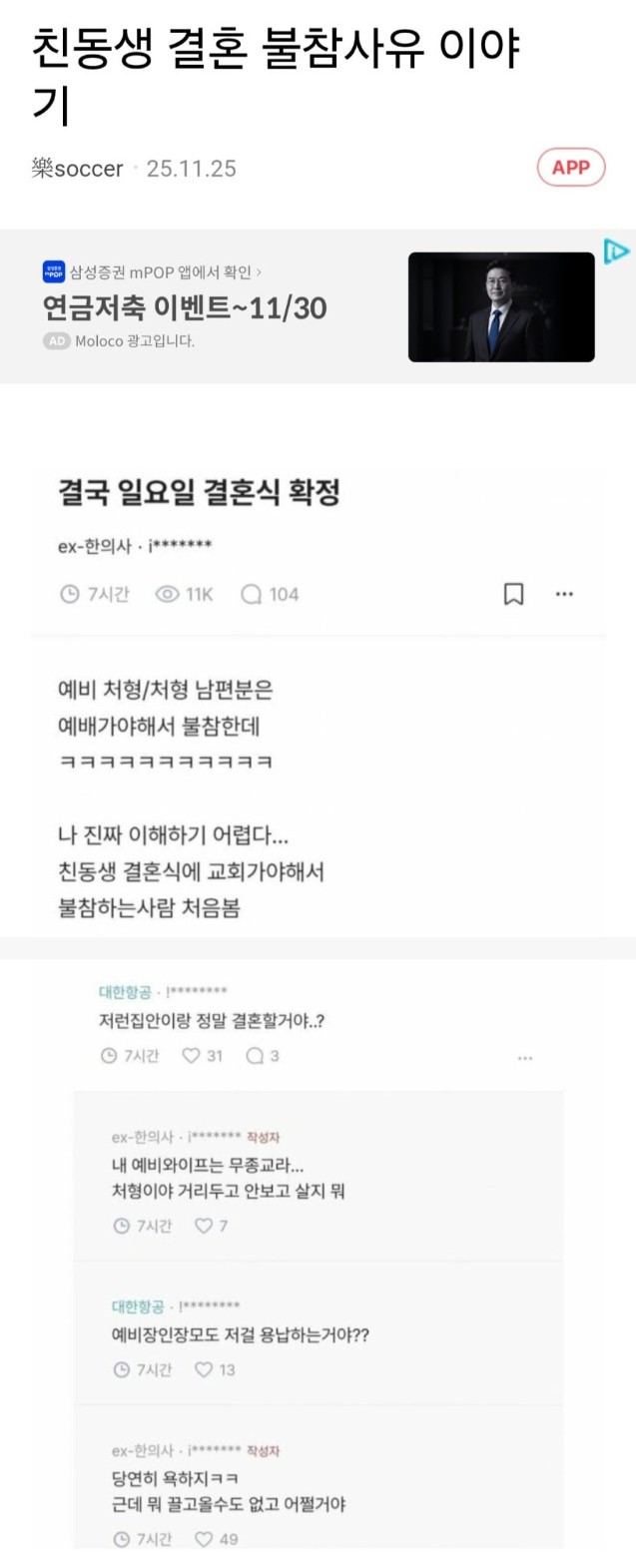This screenshot has height=1568, width=636.
Task: Open the 樂soccer board link
Action: [78, 169]
